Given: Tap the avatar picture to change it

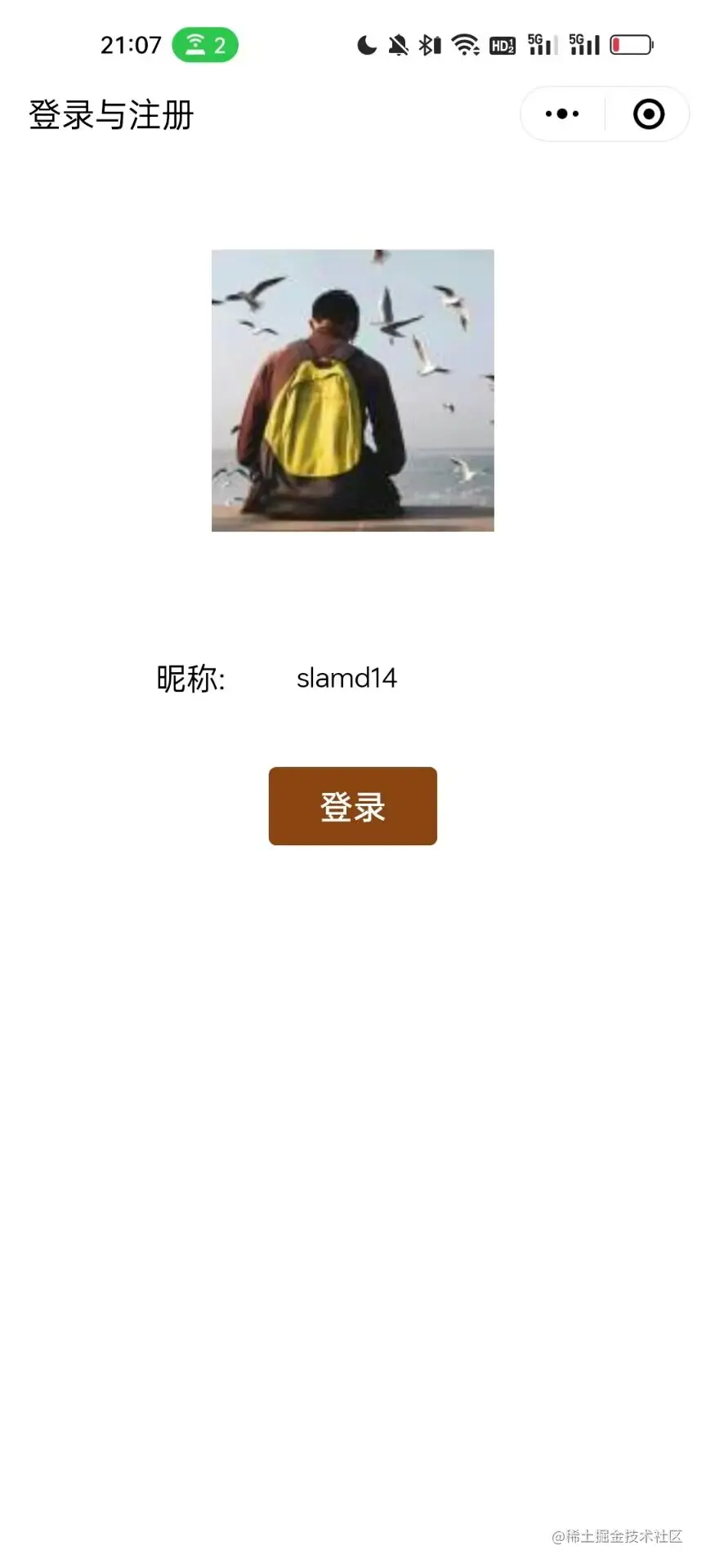Looking at the screenshot, I should click(352, 390).
